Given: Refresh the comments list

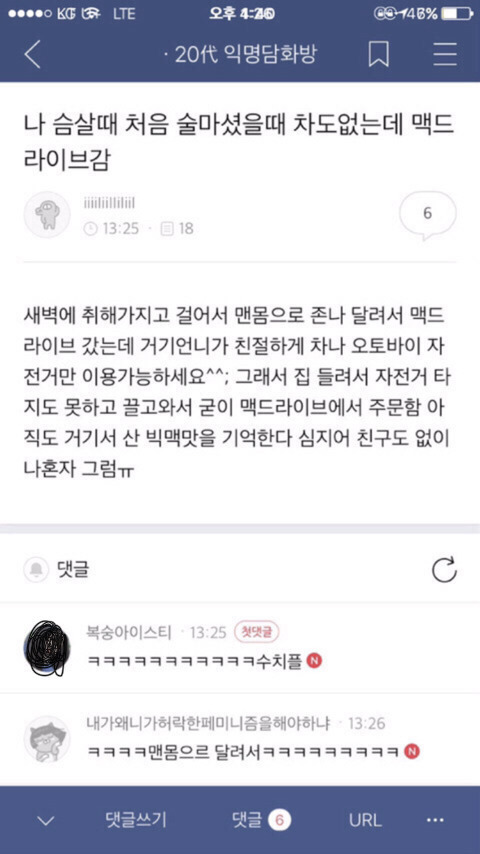Looking at the screenshot, I should (444, 570).
